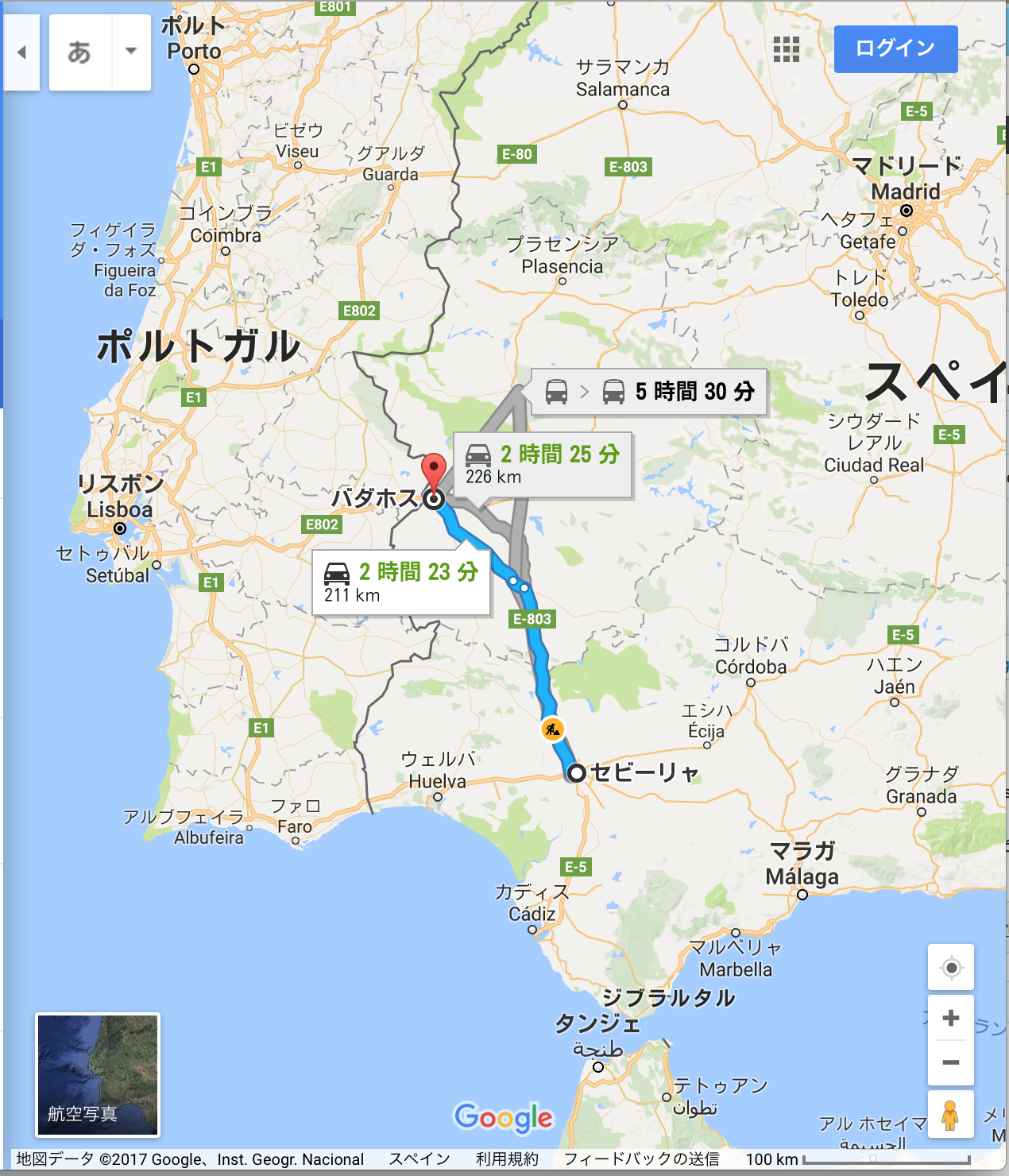Tap the ログイン login button

tap(895, 48)
